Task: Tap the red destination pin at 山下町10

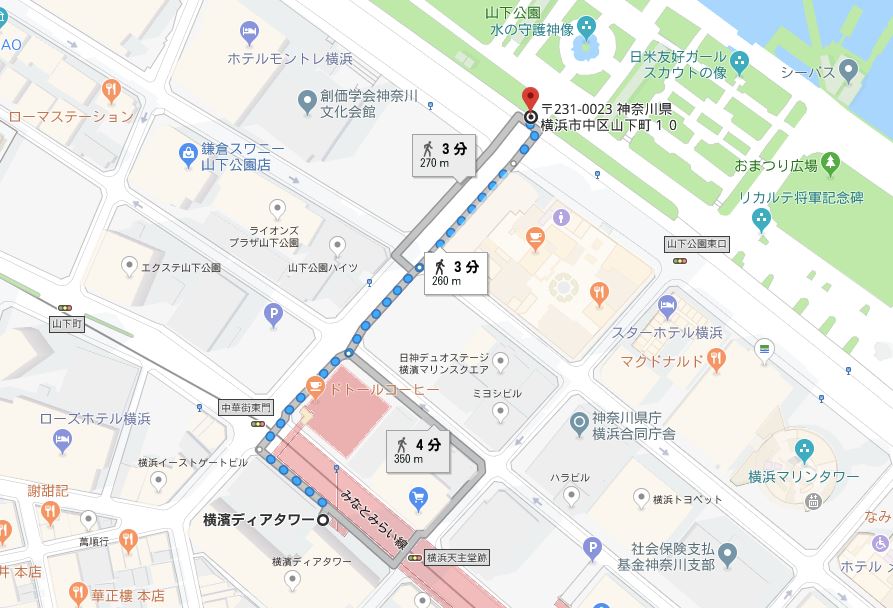Action: pos(530,101)
